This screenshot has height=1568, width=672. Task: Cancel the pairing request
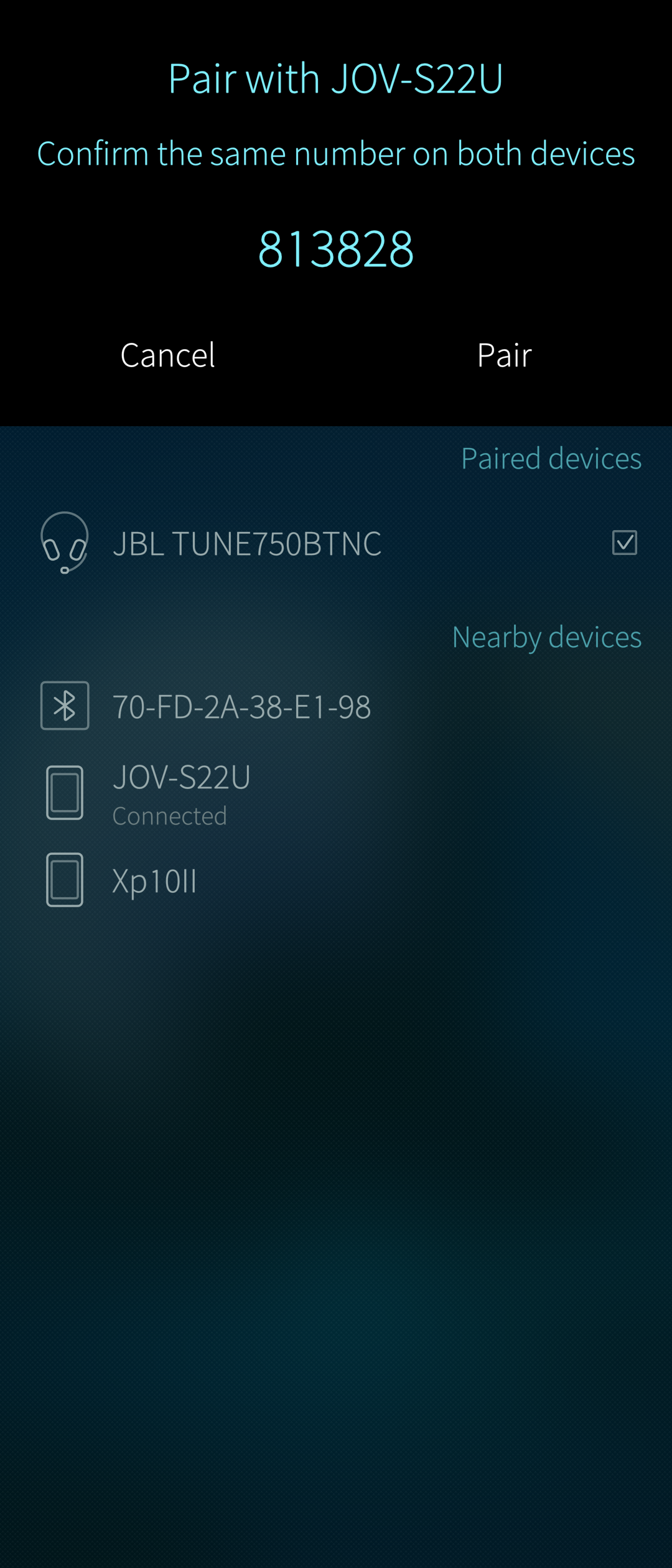167,355
